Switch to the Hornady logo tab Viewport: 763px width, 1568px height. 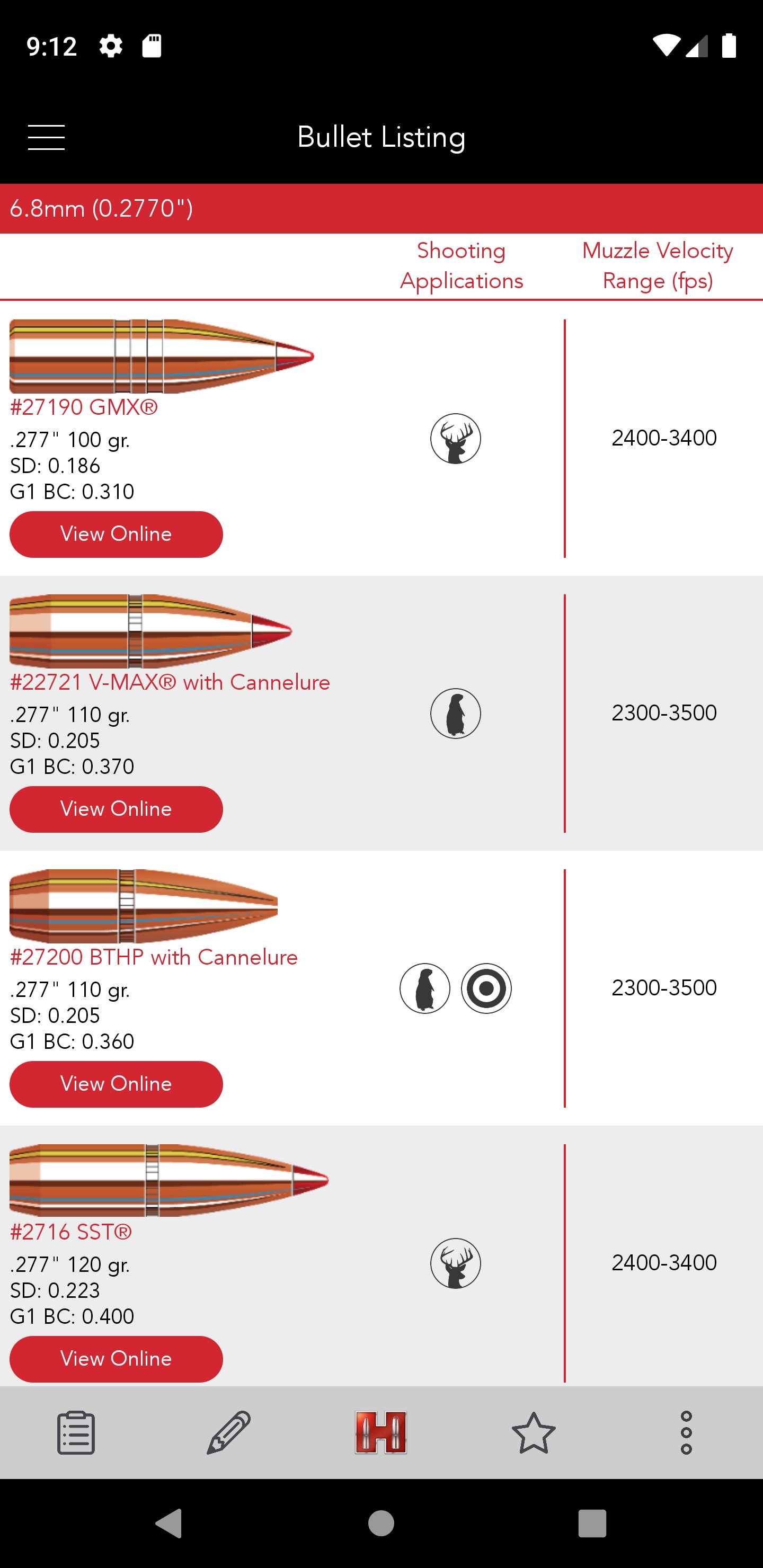[381, 1433]
